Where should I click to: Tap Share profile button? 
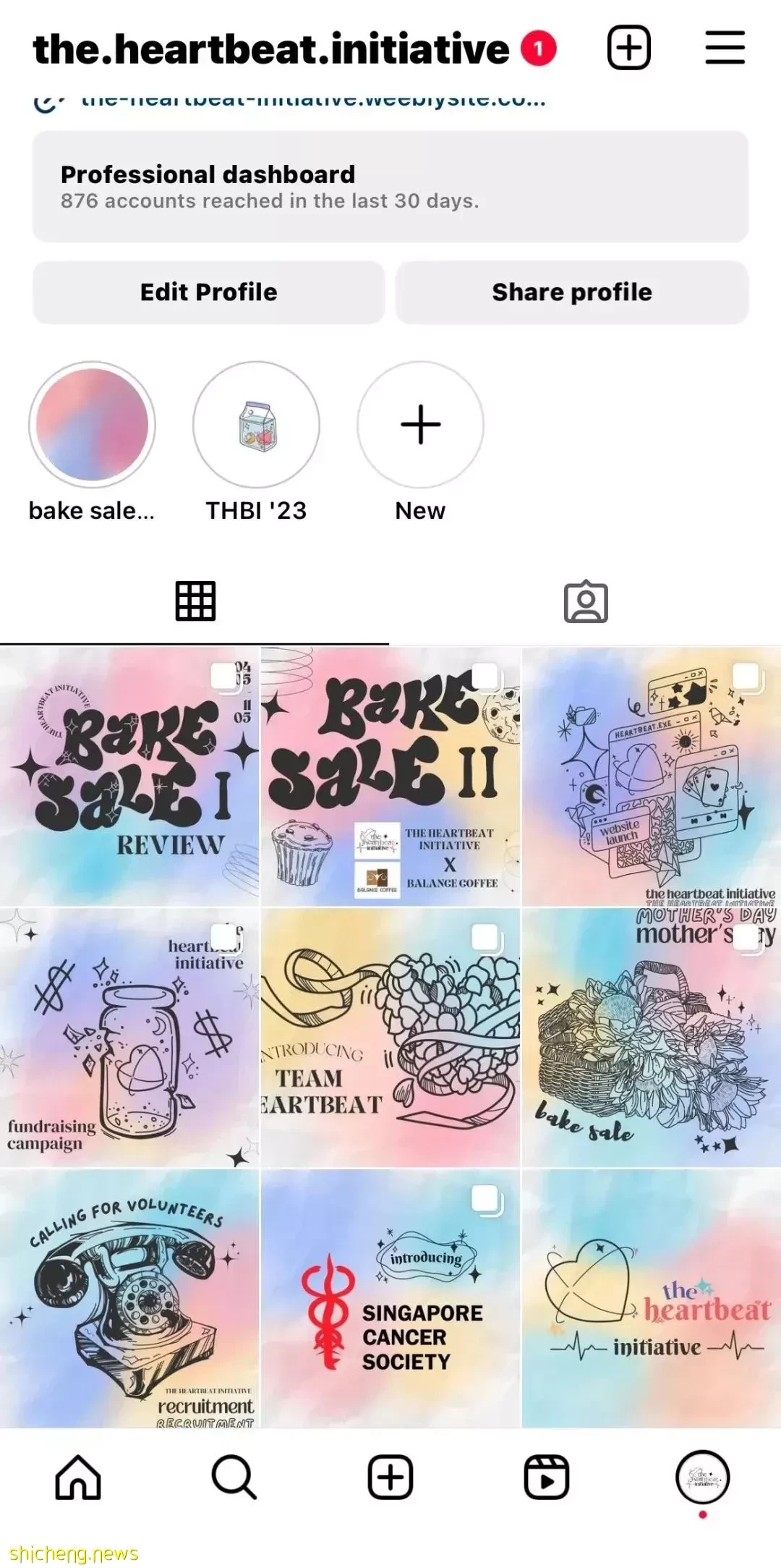(571, 292)
